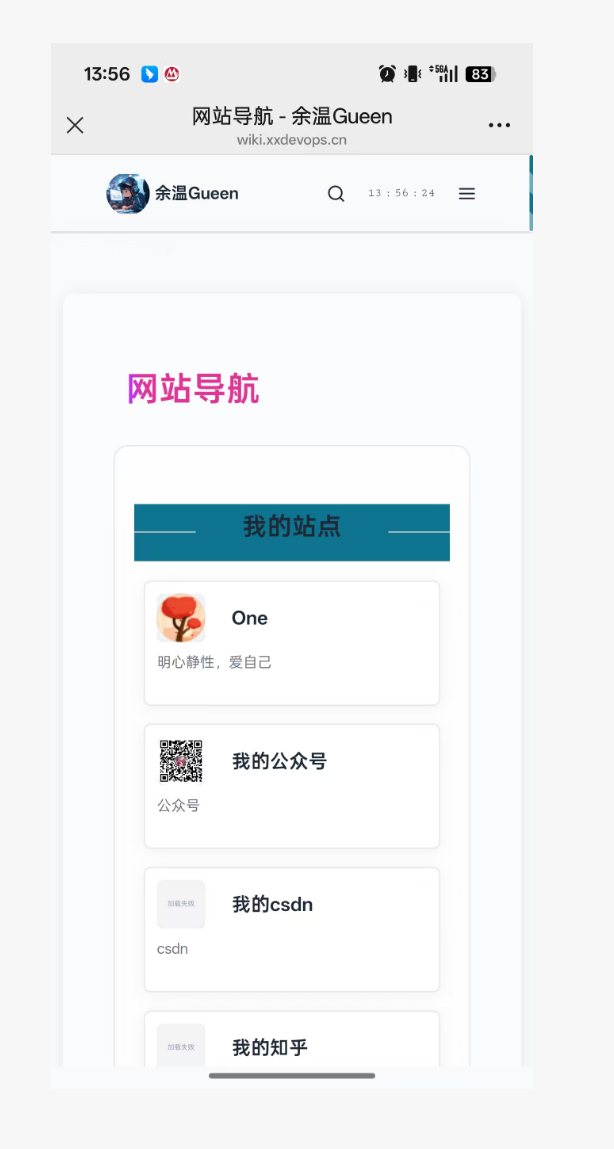Screen dimensions: 614x1149
Task: Go to the 余温Gueen site home logo
Action: coord(173,194)
